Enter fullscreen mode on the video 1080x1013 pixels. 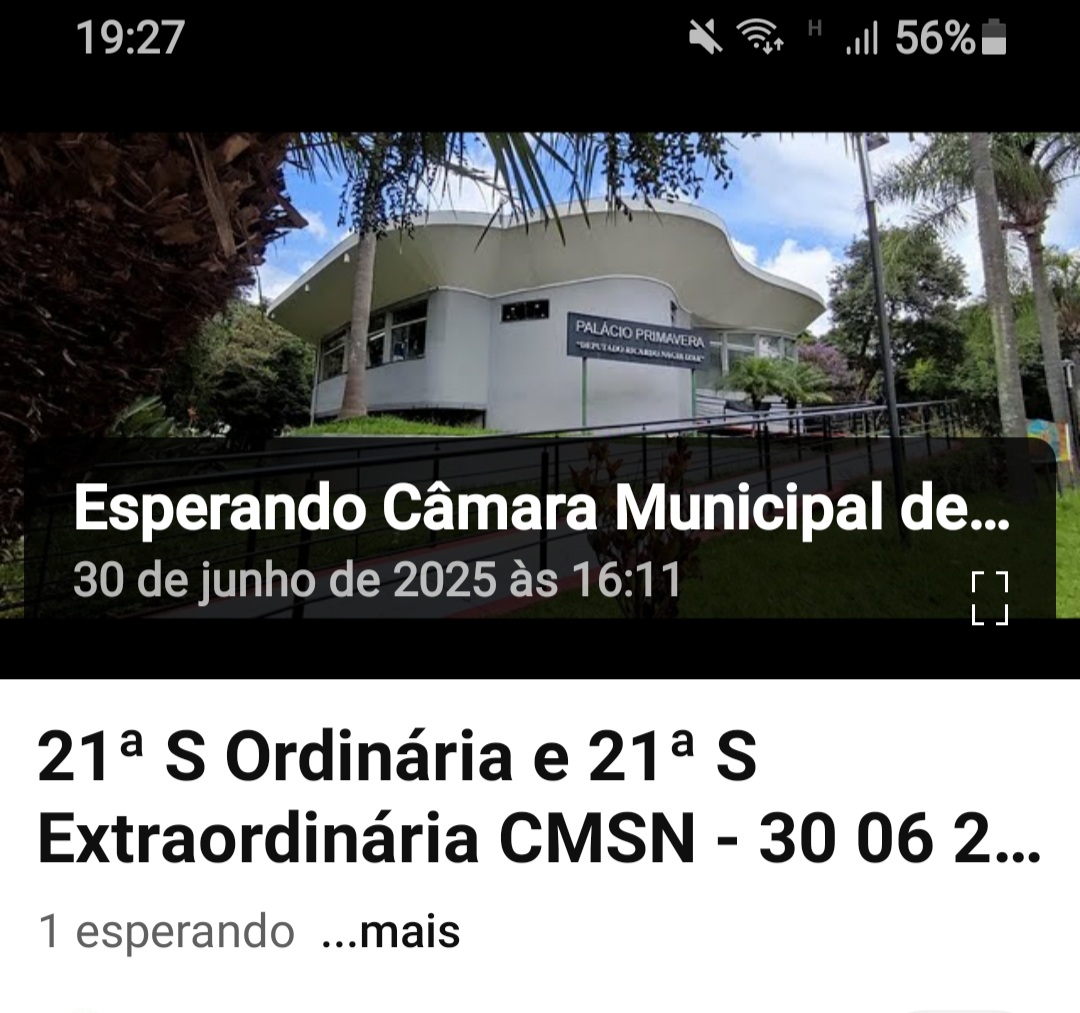click(990, 598)
